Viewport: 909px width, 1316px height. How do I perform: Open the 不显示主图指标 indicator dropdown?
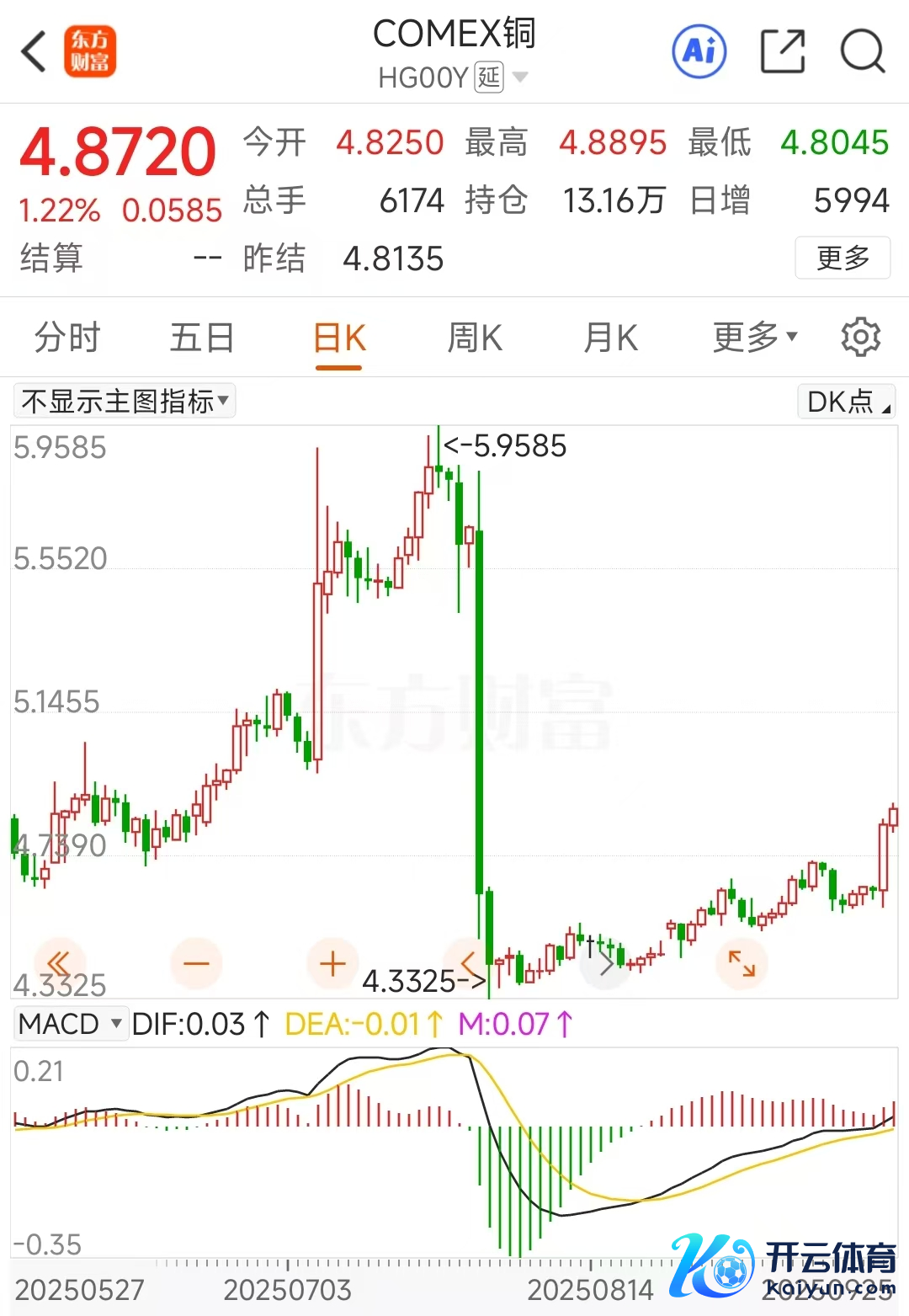click(125, 402)
